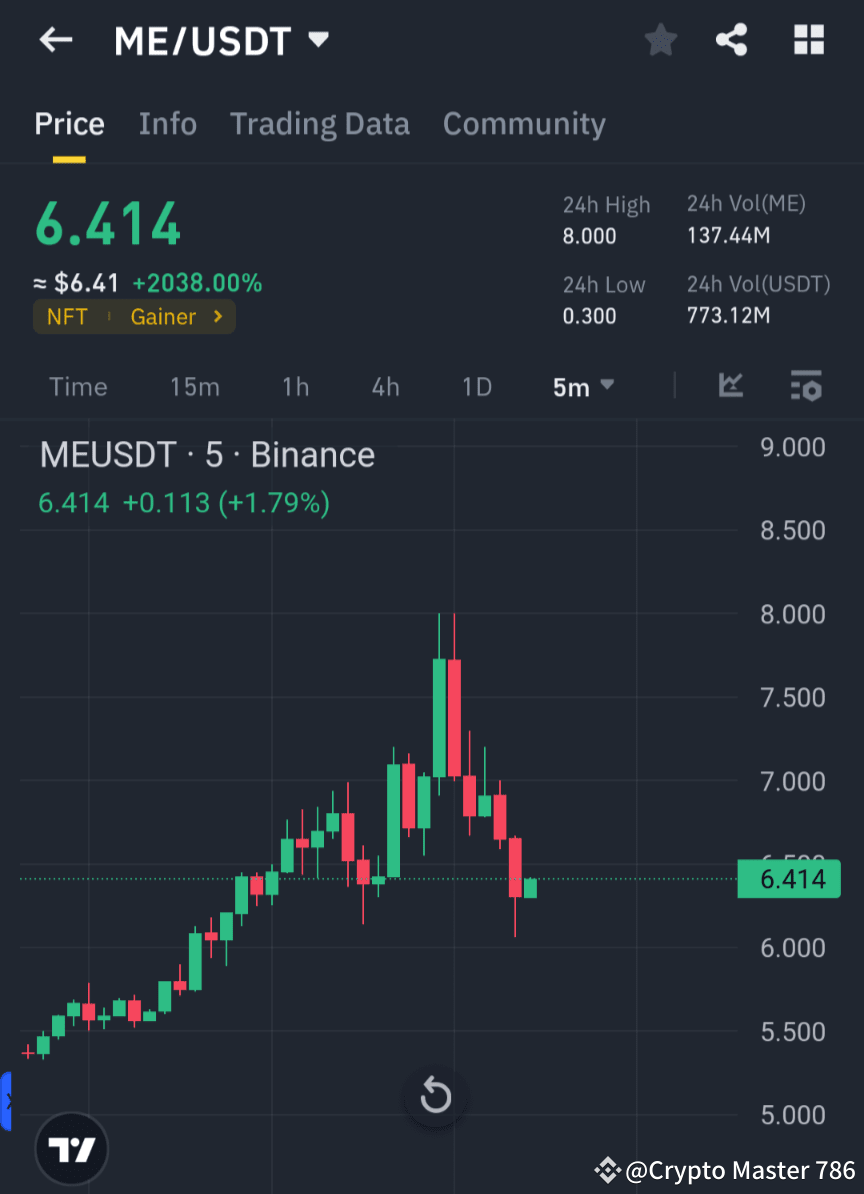This screenshot has width=864, height=1194.
Task: View the Info tab
Action: click(167, 123)
